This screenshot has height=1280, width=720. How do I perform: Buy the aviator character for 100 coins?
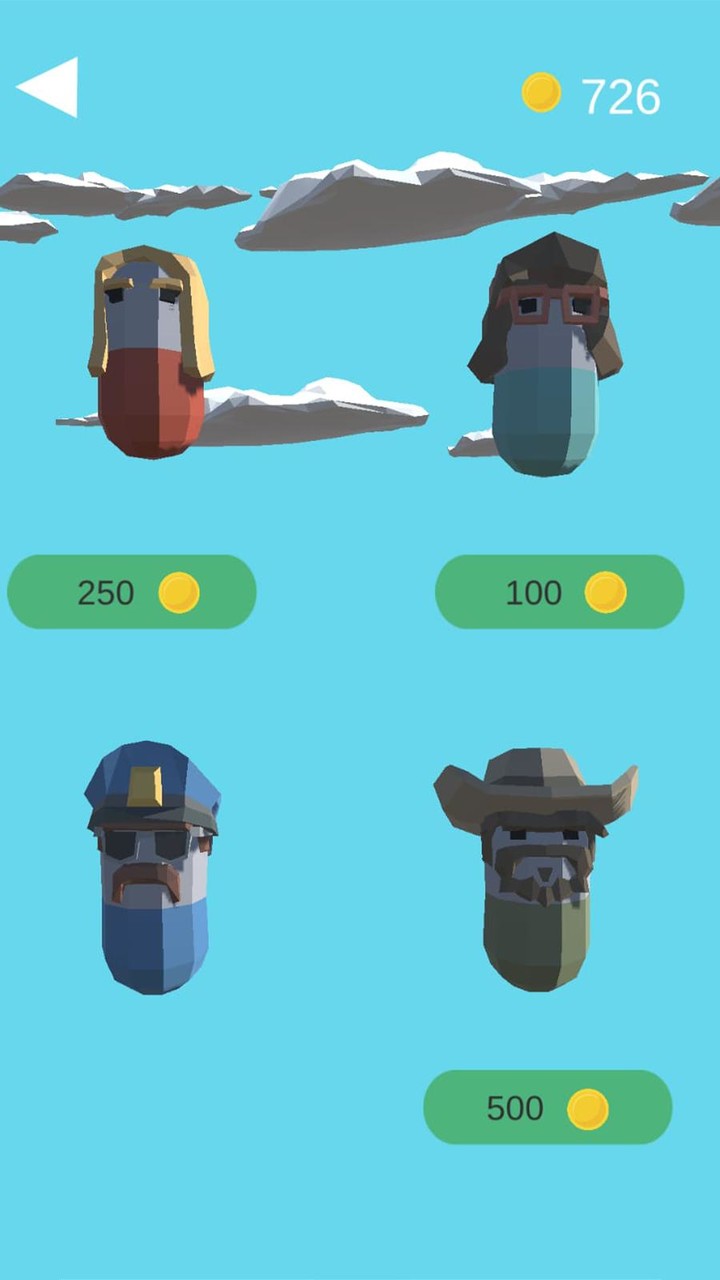pos(559,592)
